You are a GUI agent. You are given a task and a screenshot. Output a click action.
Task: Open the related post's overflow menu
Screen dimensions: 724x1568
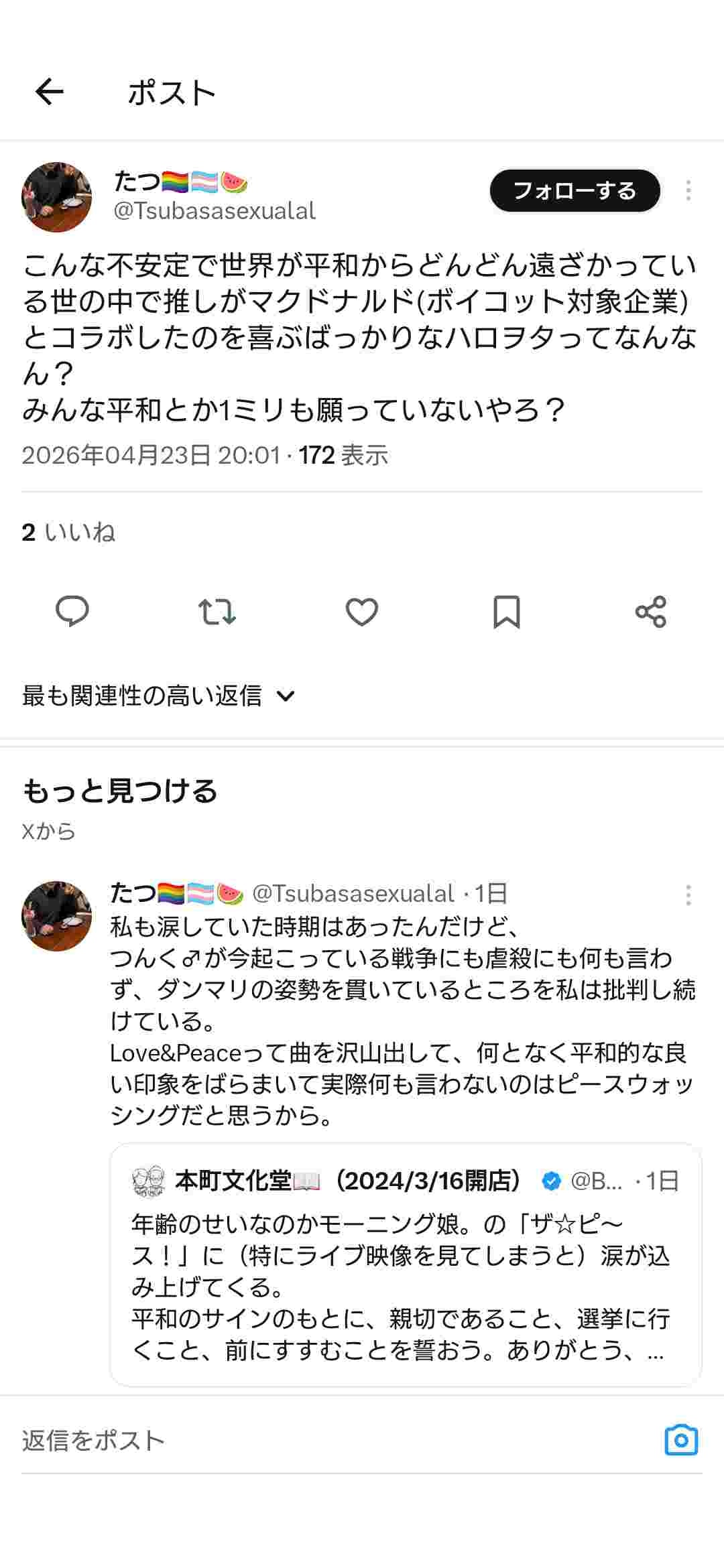pos(688,895)
